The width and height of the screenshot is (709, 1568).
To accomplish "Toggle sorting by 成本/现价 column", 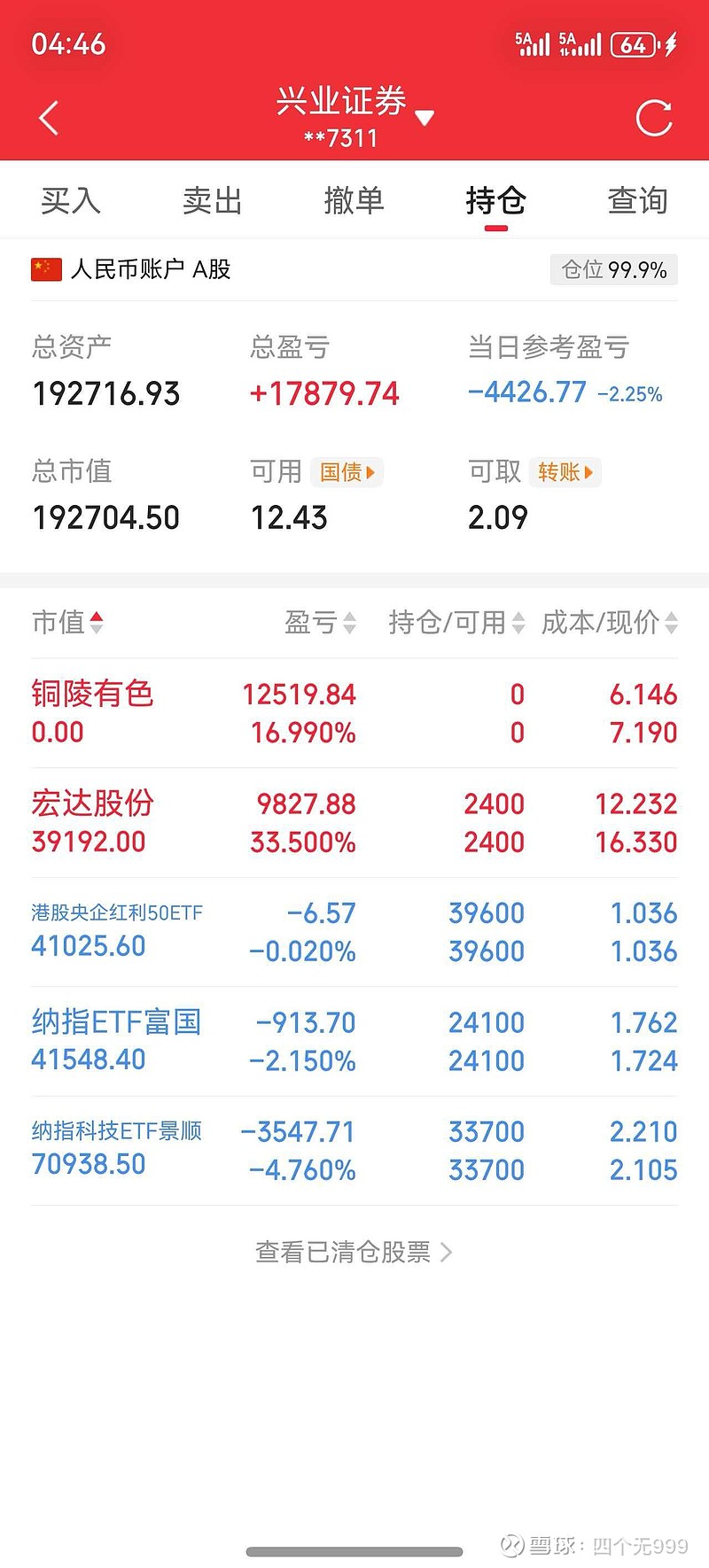I will tap(609, 623).
